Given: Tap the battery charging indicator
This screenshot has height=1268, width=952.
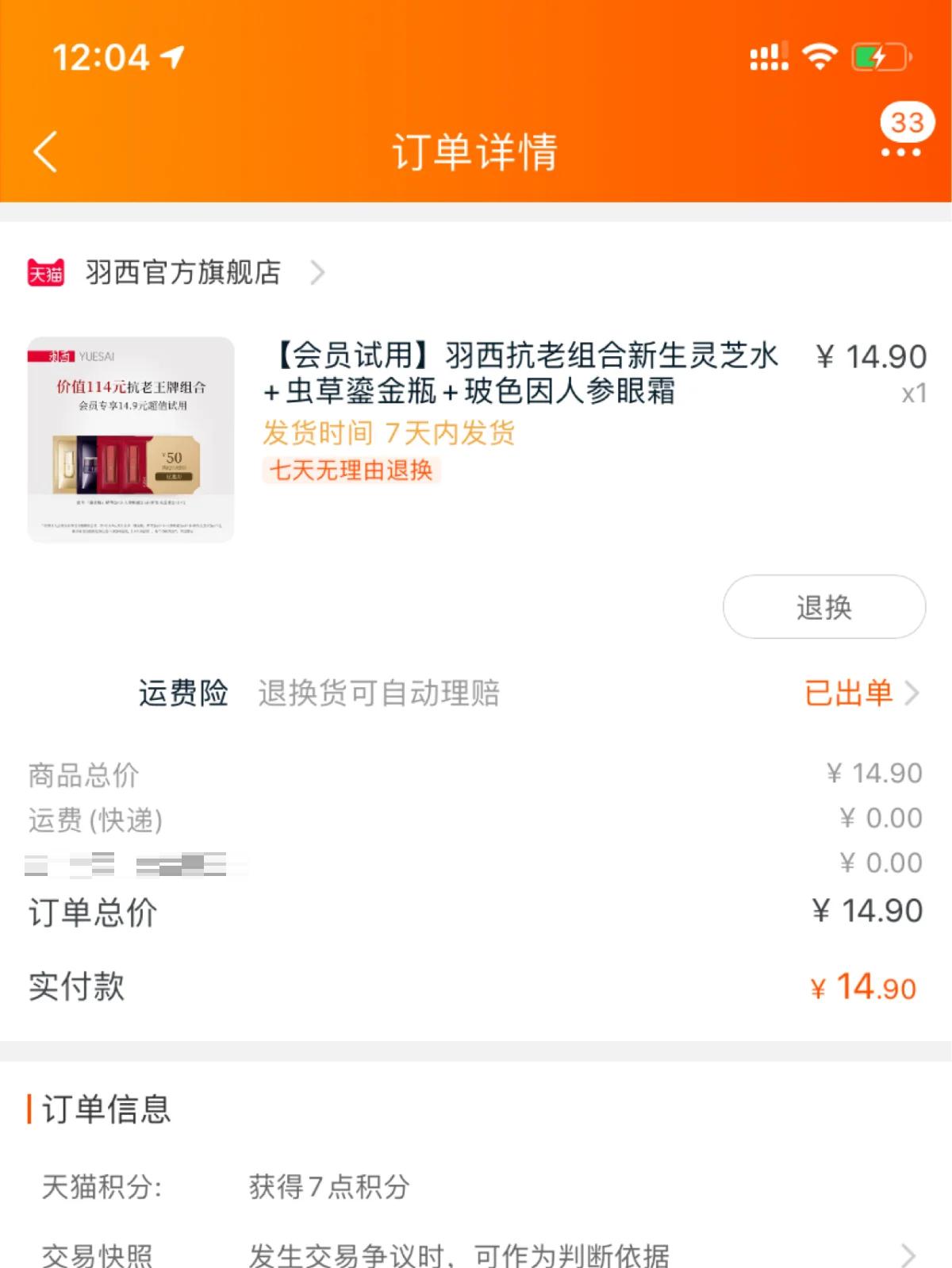Looking at the screenshot, I should point(877,56).
